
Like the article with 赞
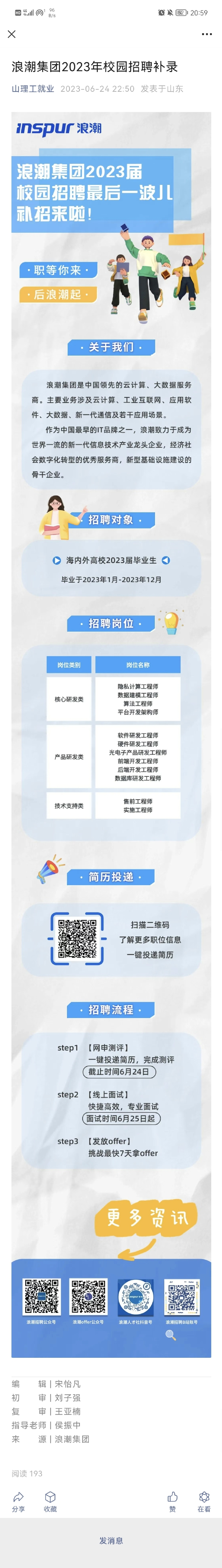173,1501
